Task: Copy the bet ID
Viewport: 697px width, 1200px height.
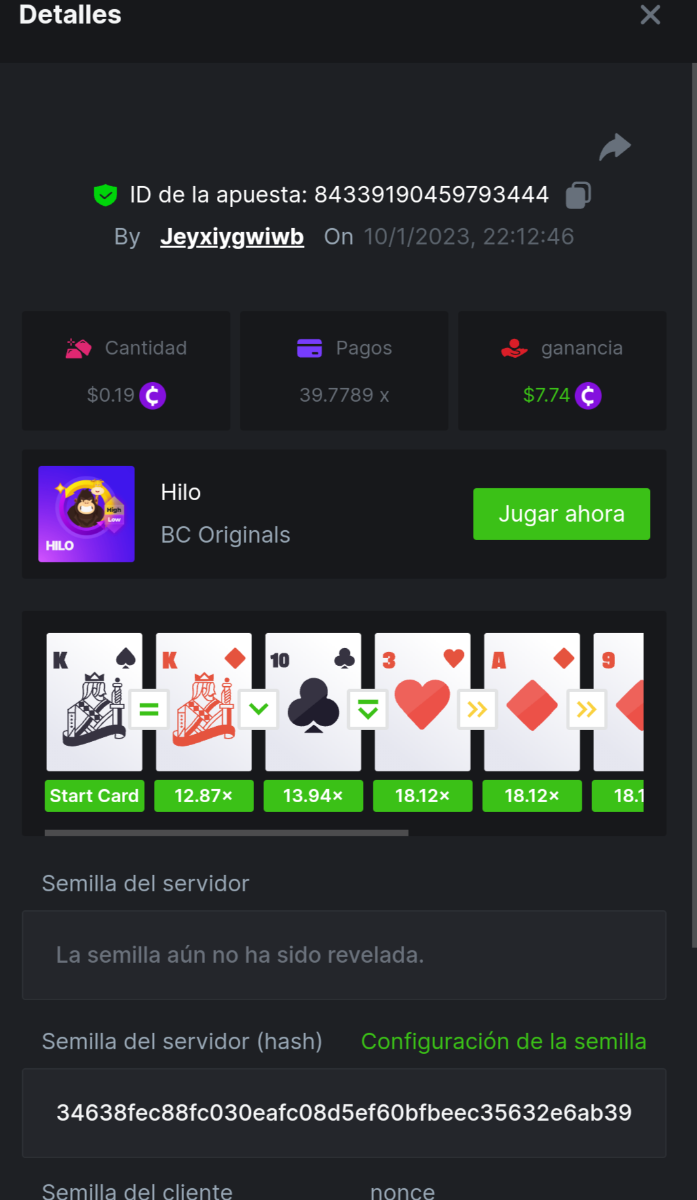Action: tap(578, 195)
